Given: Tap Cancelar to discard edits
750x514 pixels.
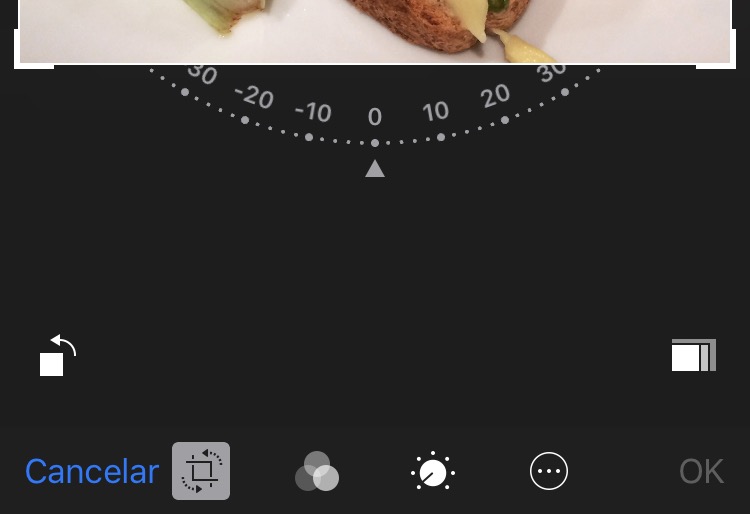Looking at the screenshot, I should (x=92, y=471).
